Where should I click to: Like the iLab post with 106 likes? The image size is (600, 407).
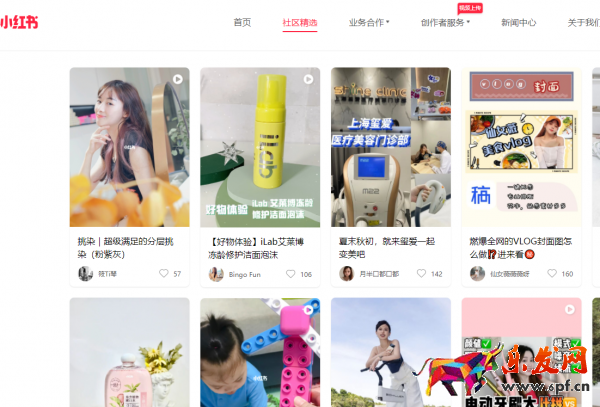tap(291, 273)
